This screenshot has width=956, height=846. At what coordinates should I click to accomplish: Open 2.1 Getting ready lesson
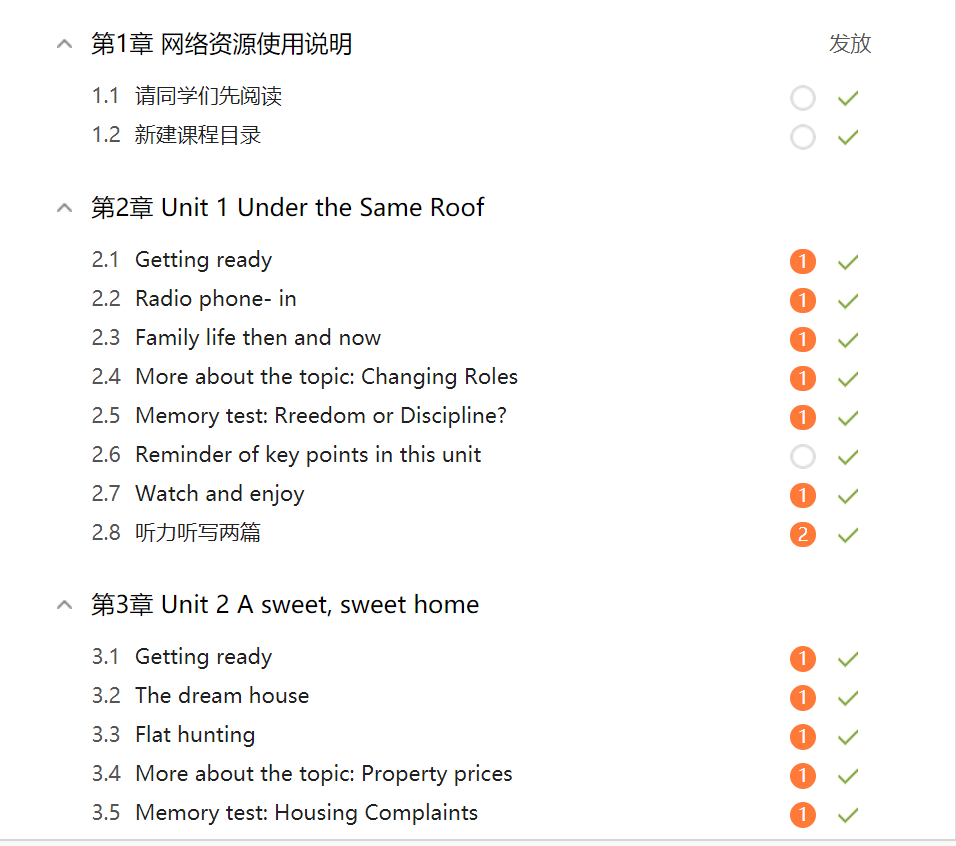pyautogui.click(x=203, y=261)
